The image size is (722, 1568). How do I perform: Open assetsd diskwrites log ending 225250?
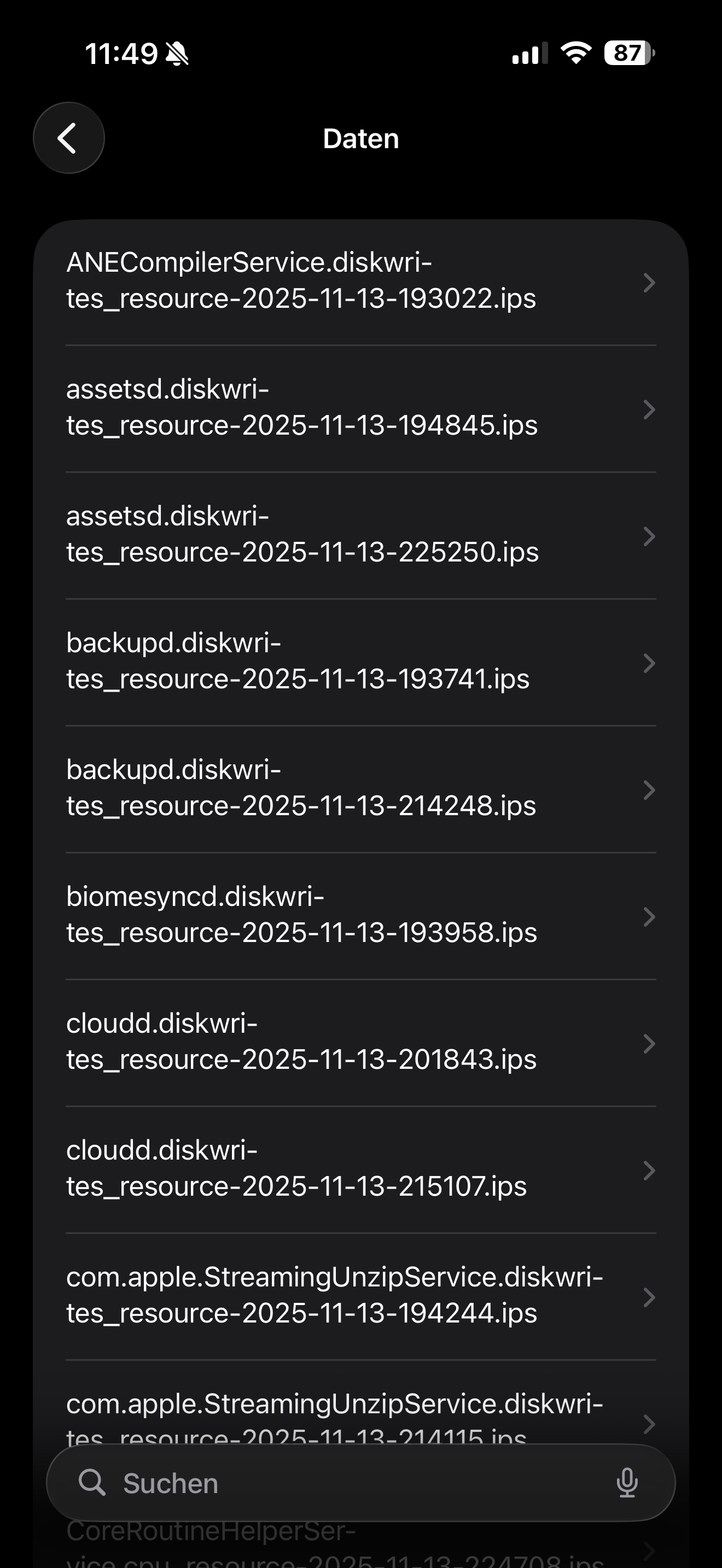361,535
